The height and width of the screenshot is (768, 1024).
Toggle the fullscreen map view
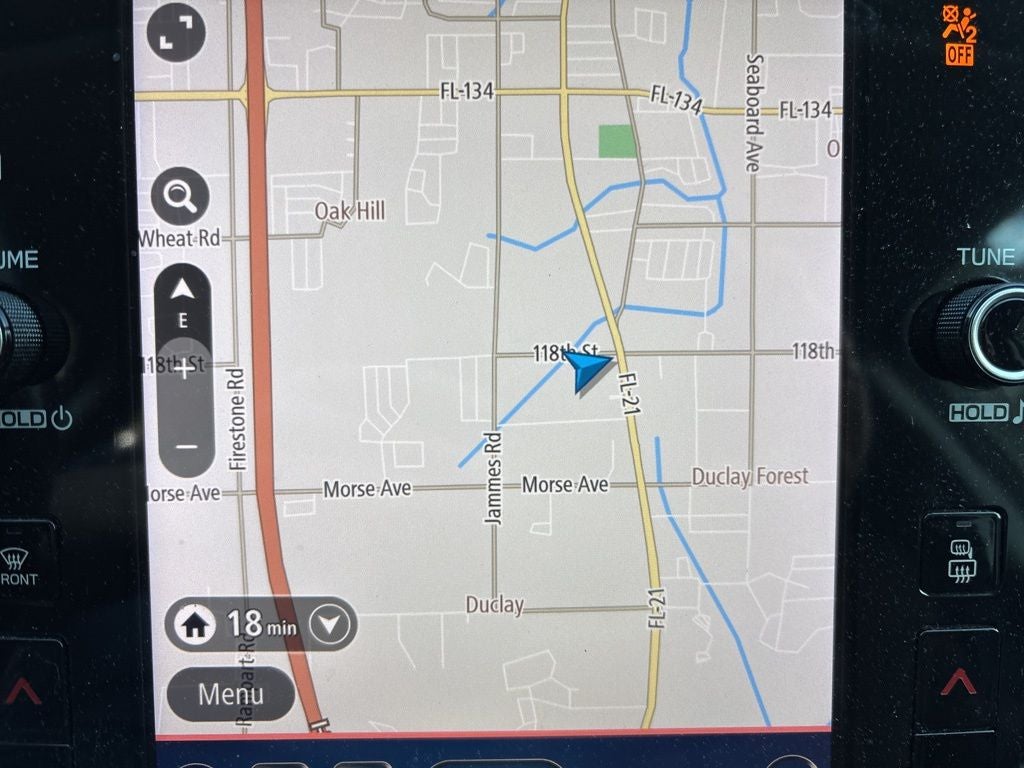point(176,35)
